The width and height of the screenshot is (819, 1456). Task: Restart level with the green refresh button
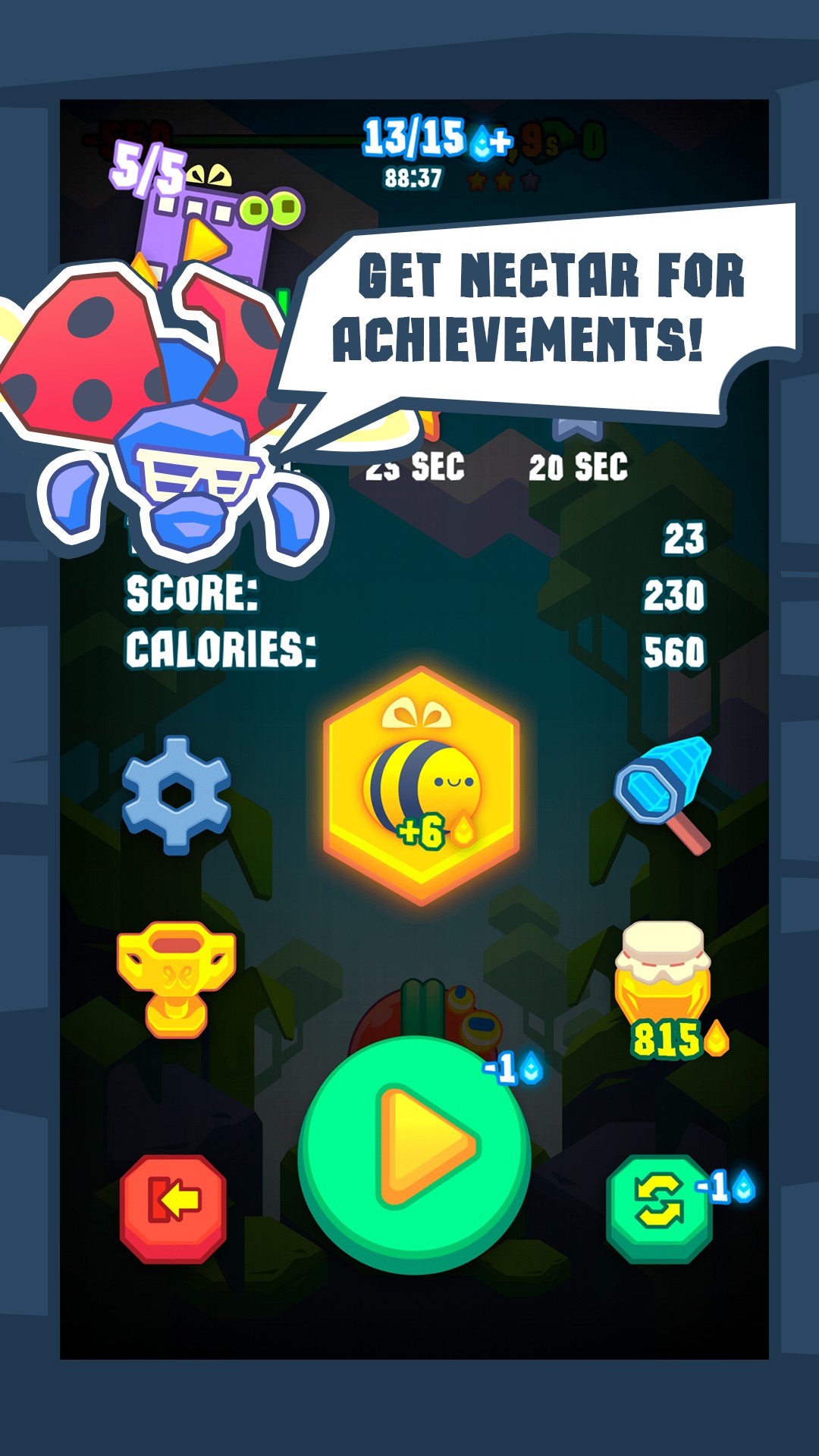[x=659, y=1210]
